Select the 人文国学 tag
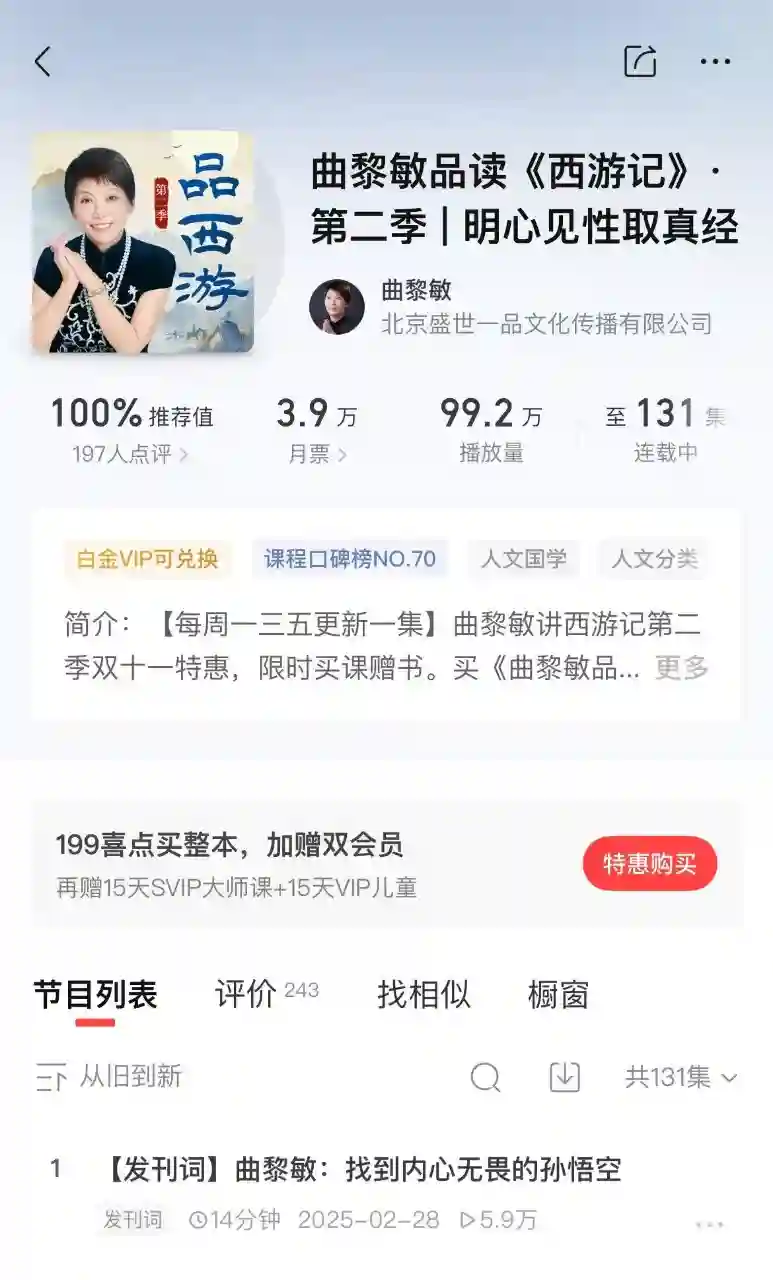 point(523,558)
